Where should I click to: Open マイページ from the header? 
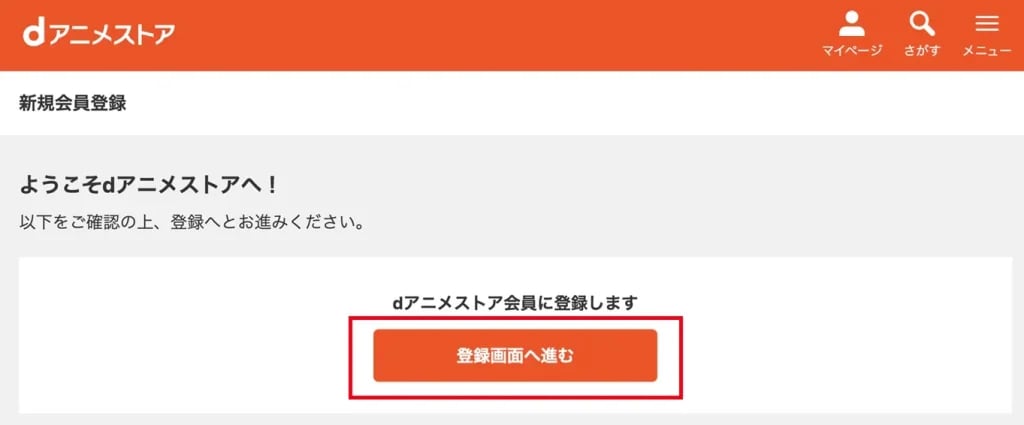(851, 33)
